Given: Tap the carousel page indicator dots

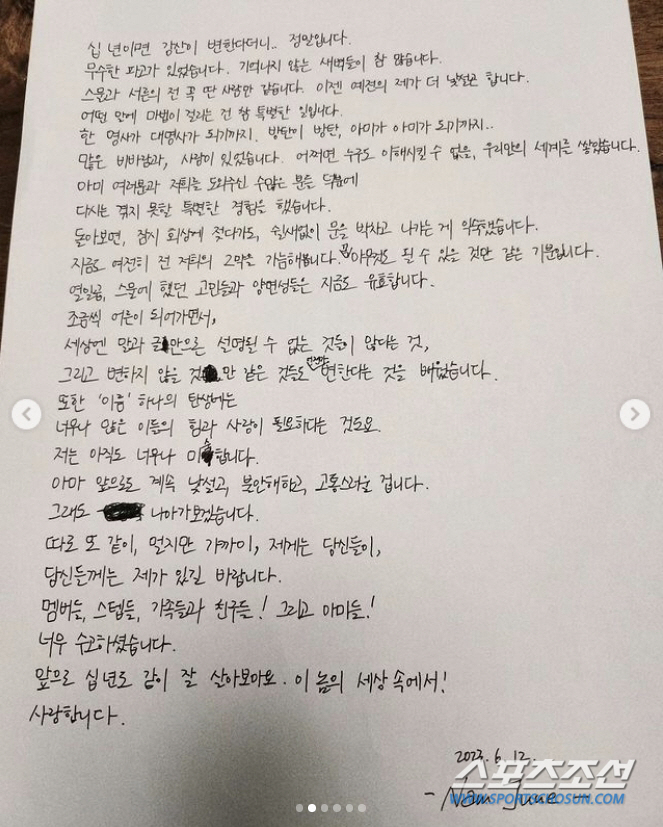Looking at the screenshot, I should point(330,807).
